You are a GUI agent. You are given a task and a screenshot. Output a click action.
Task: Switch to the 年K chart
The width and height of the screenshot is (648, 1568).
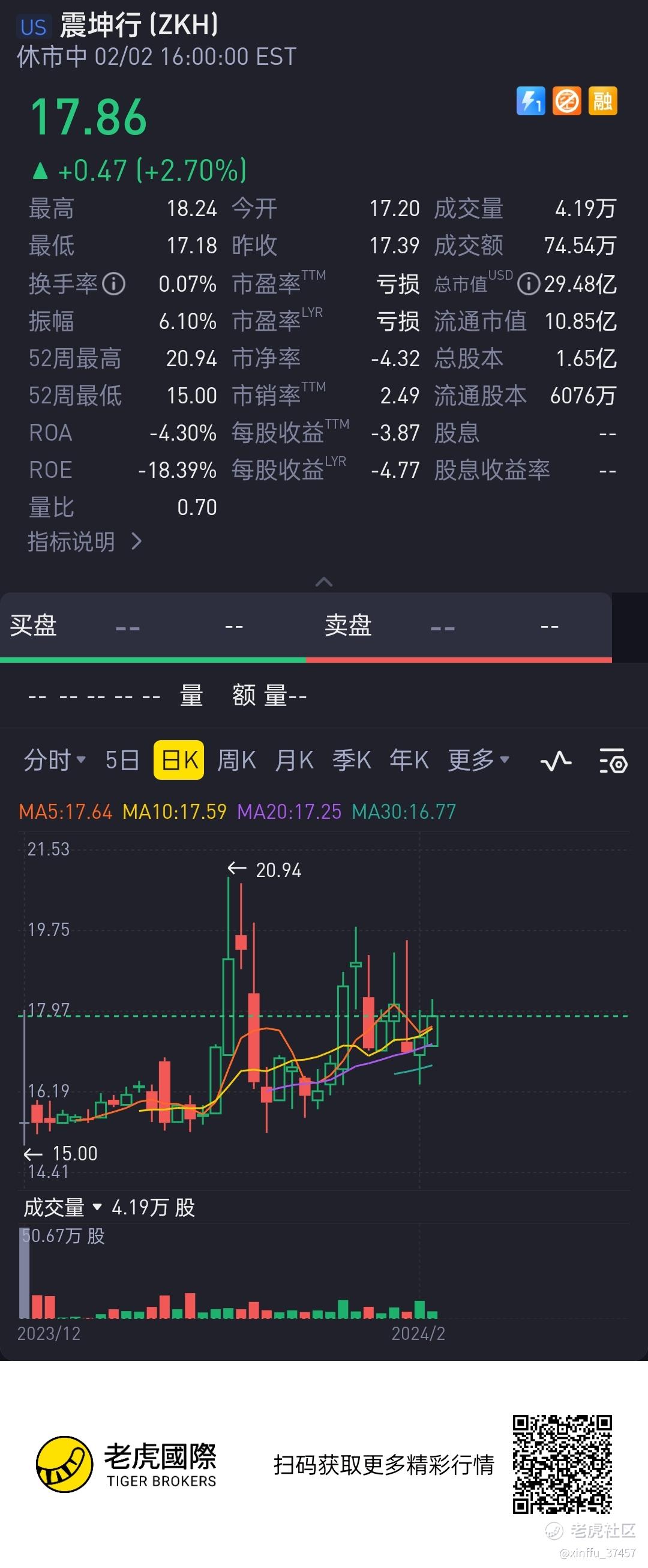tap(409, 759)
